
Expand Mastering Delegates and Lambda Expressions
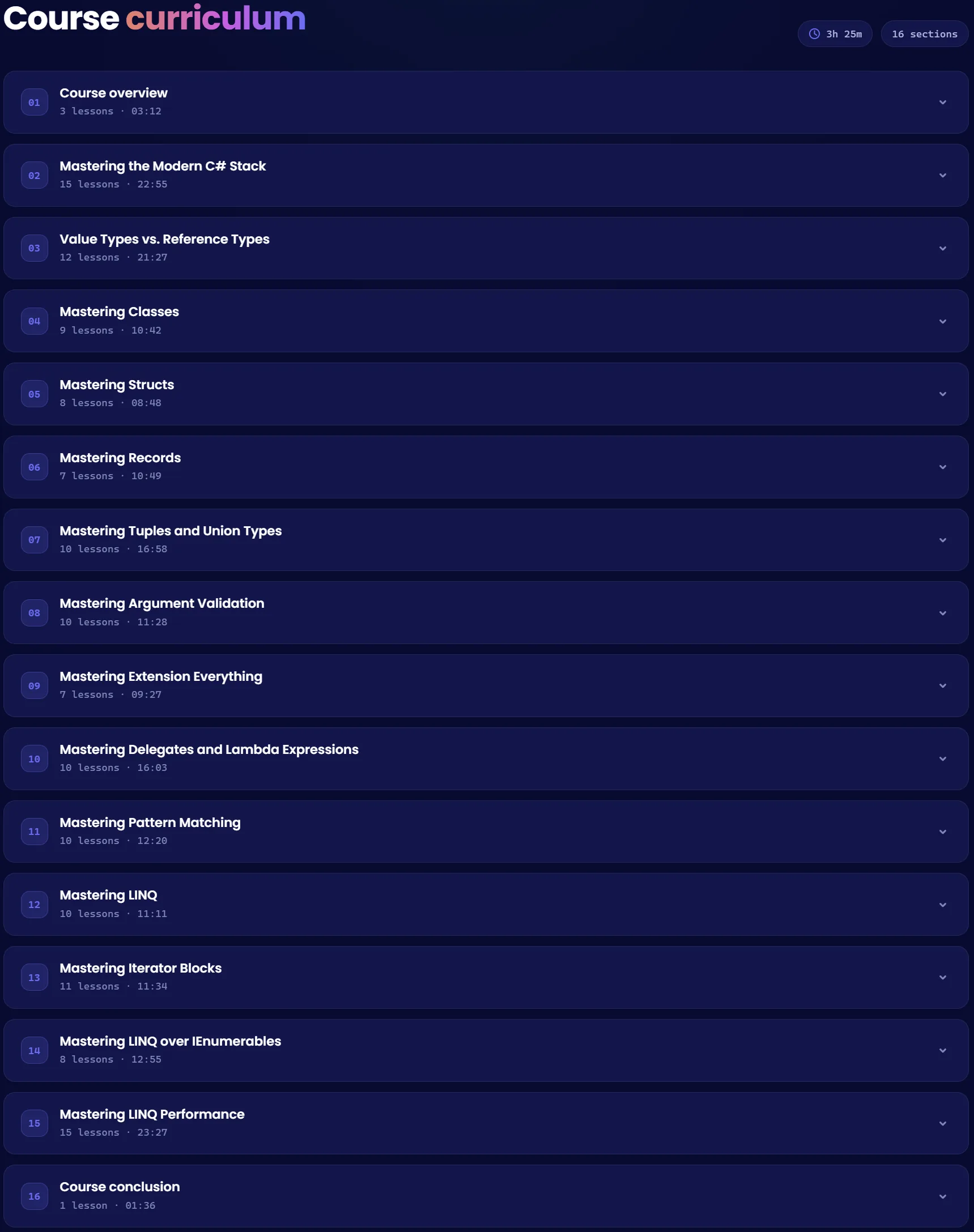pos(486,758)
